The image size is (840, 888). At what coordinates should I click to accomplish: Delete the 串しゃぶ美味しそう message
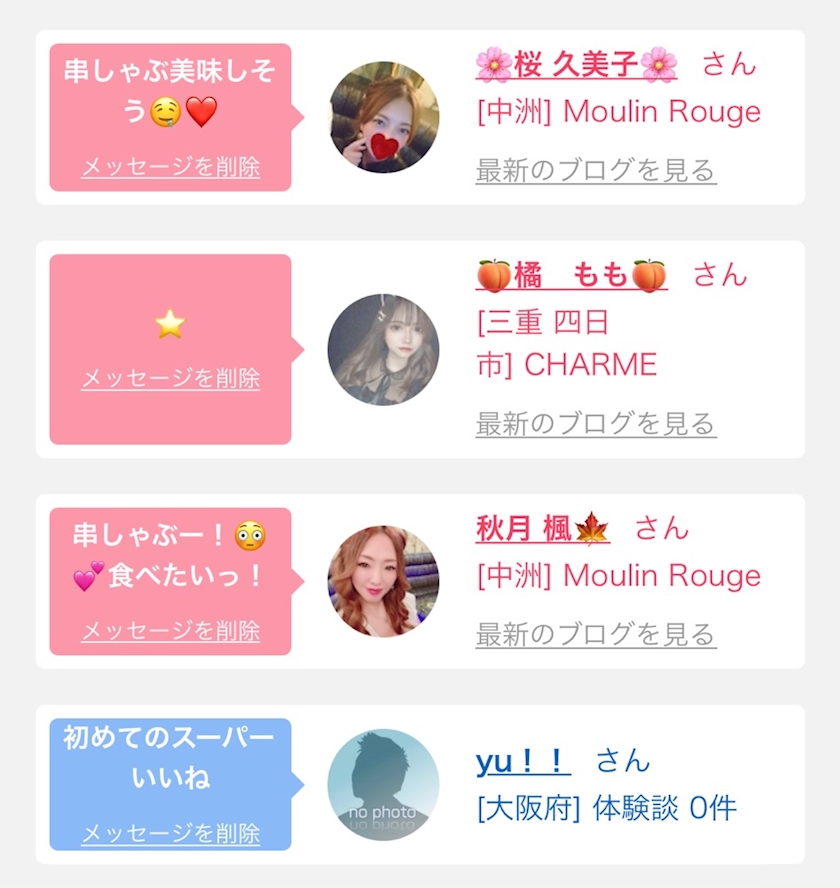pos(170,167)
